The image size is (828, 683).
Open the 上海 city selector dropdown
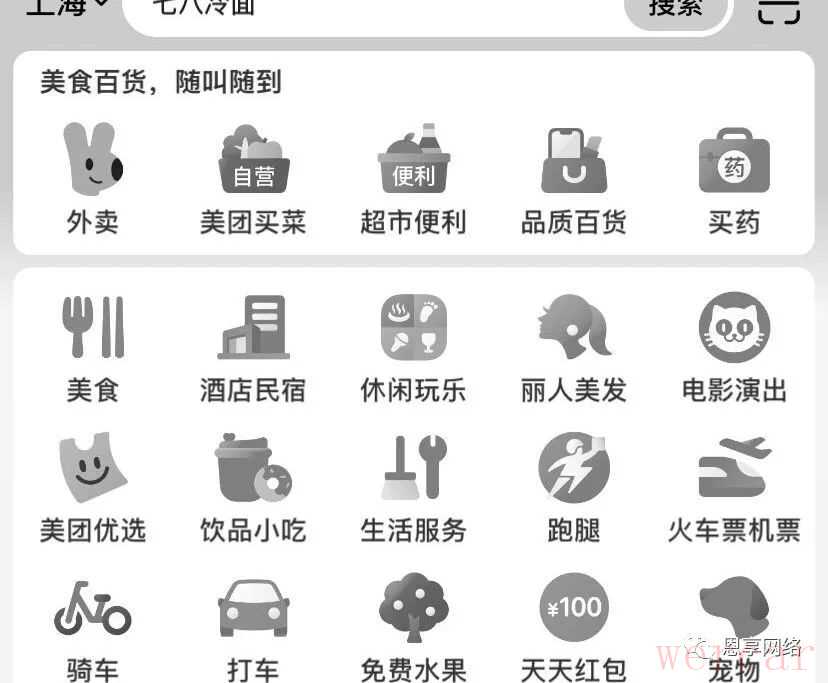[68, 8]
